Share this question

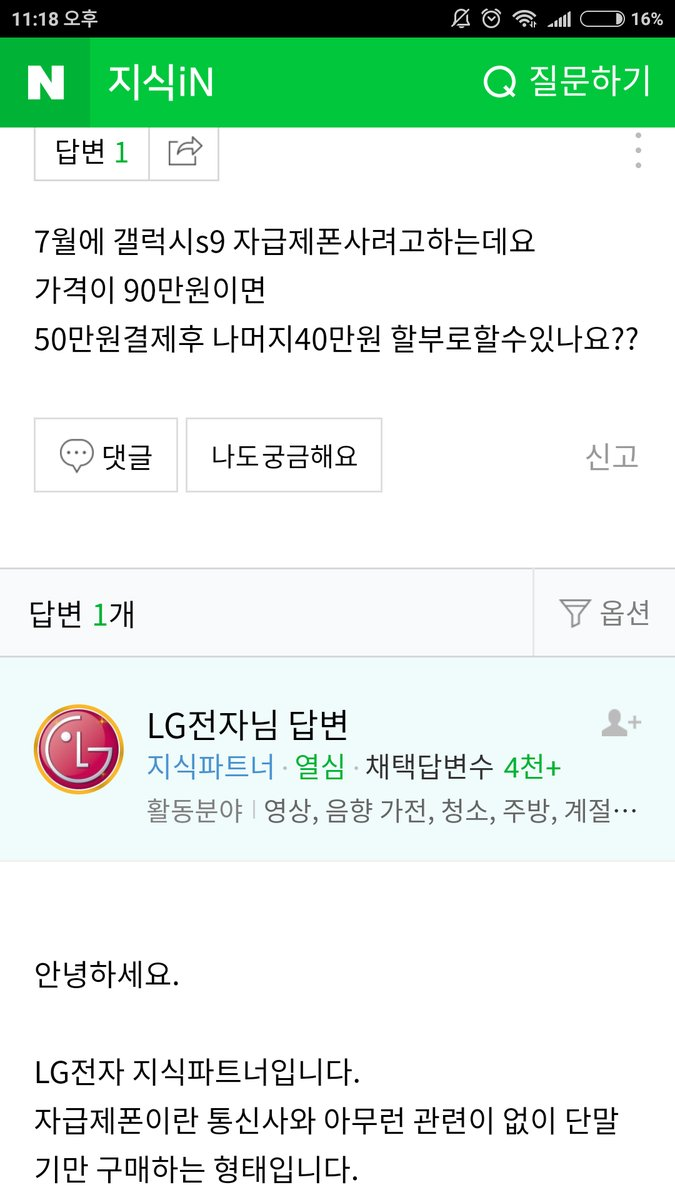point(184,153)
